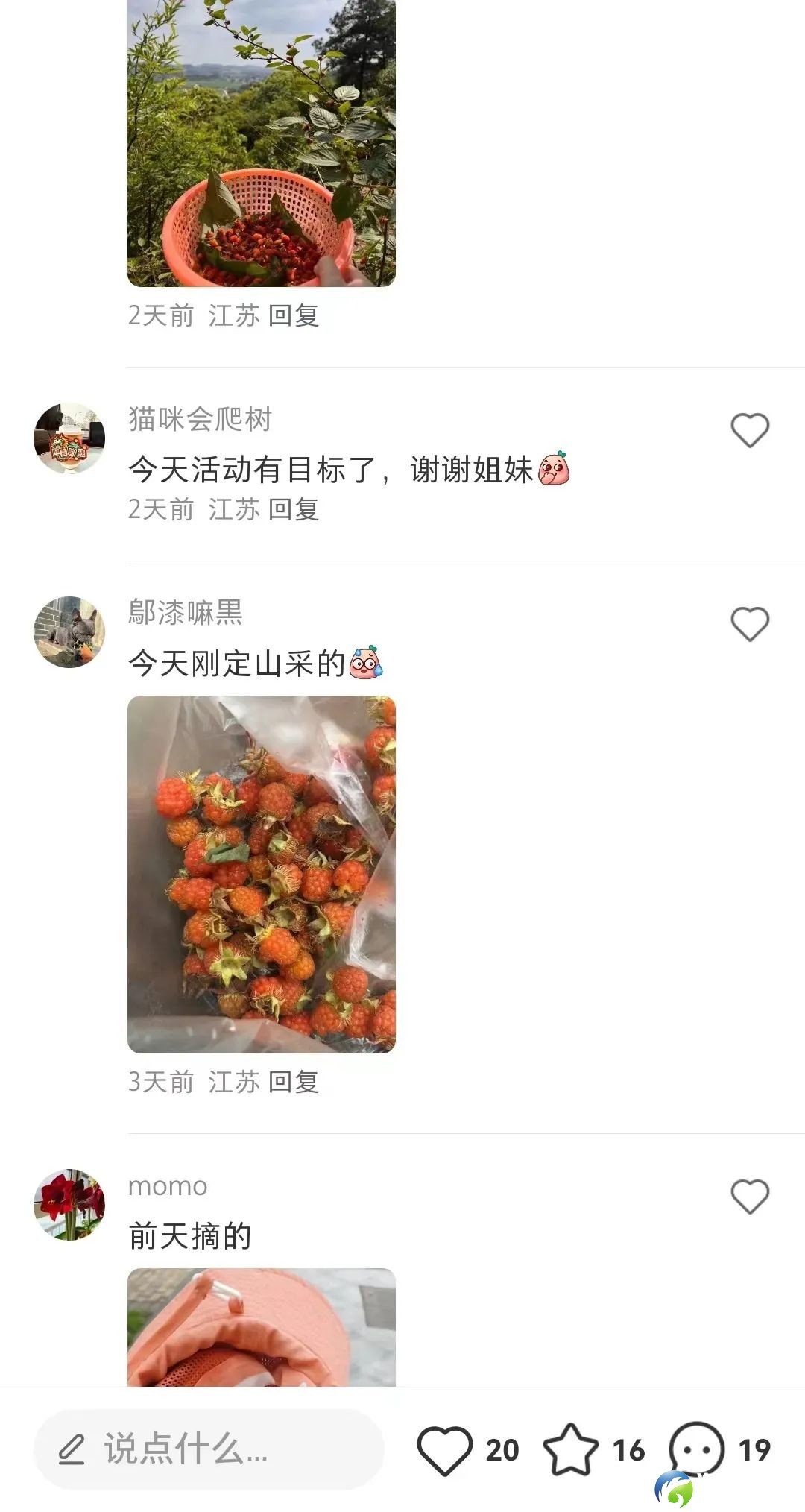This screenshot has height=1512, width=805.
Task: Like this post with the heart icon
Action: (x=445, y=1450)
